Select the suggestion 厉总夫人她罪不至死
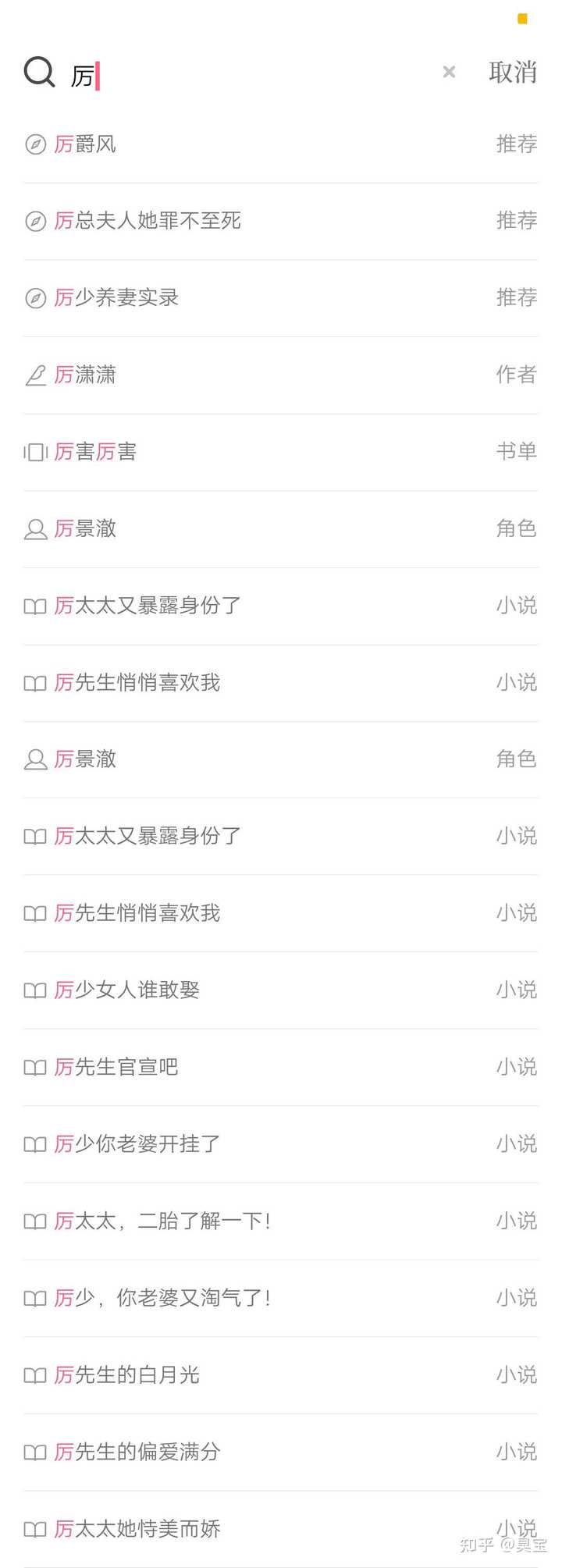This screenshot has width=562, height=1568. tap(148, 221)
